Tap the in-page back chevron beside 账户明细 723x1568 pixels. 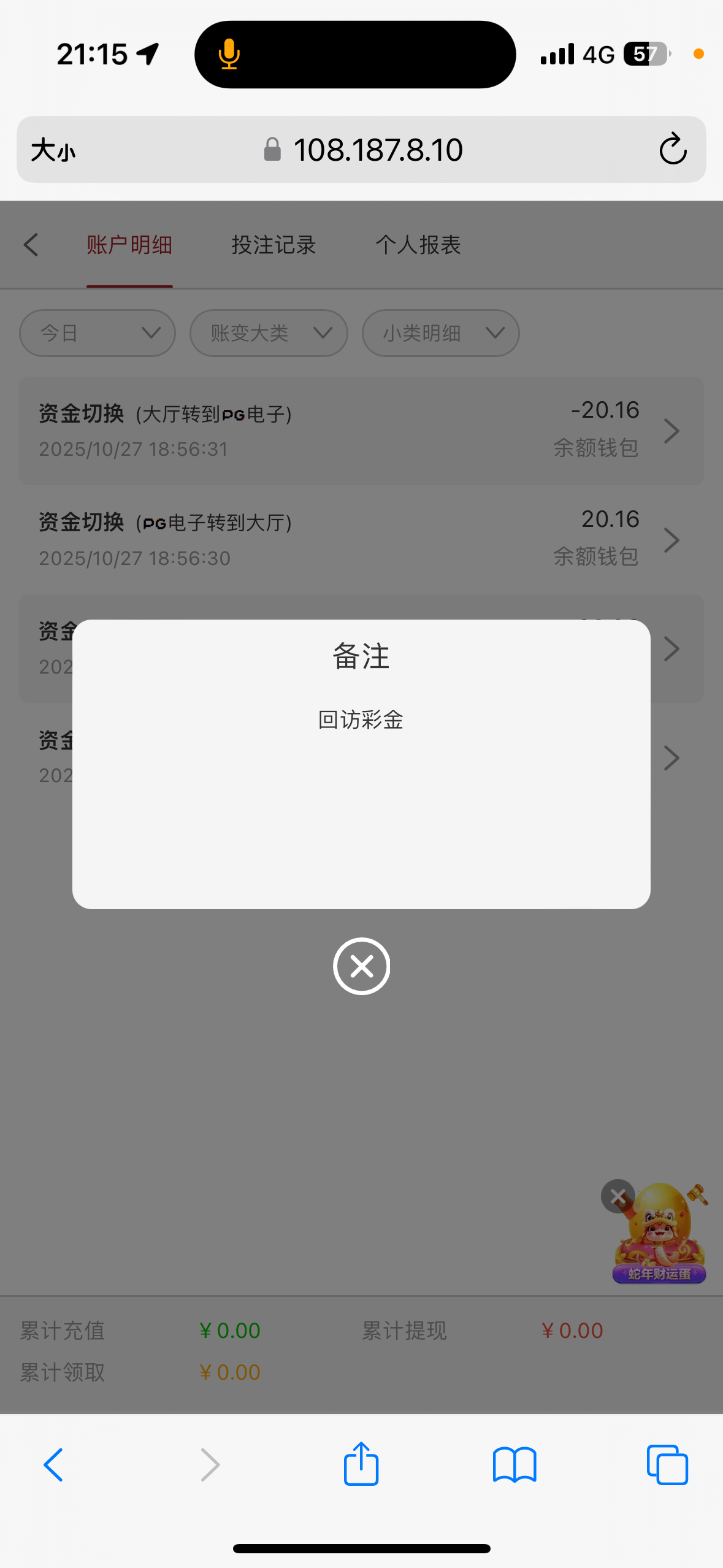point(31,244)
